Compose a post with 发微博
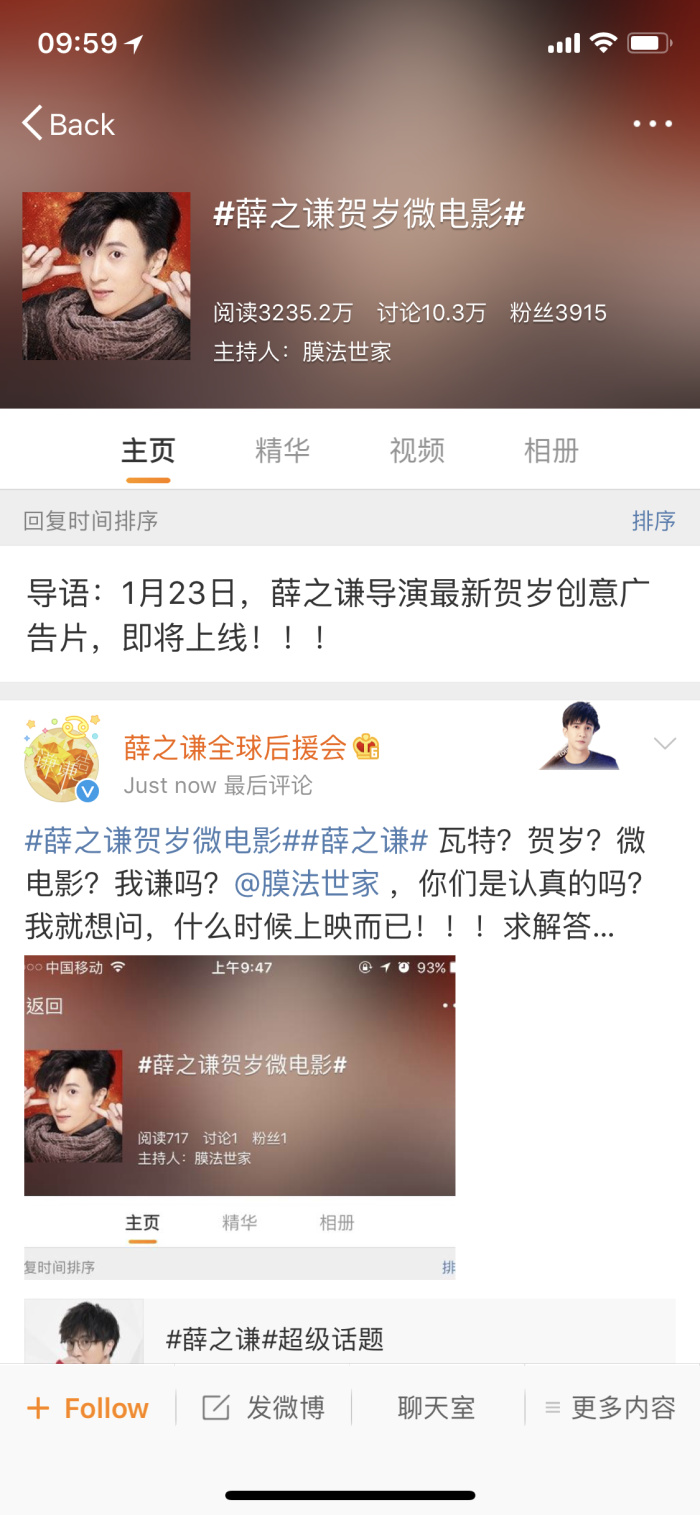The height and width of the screenshot is (1515, 700). tap(264, 1408)
